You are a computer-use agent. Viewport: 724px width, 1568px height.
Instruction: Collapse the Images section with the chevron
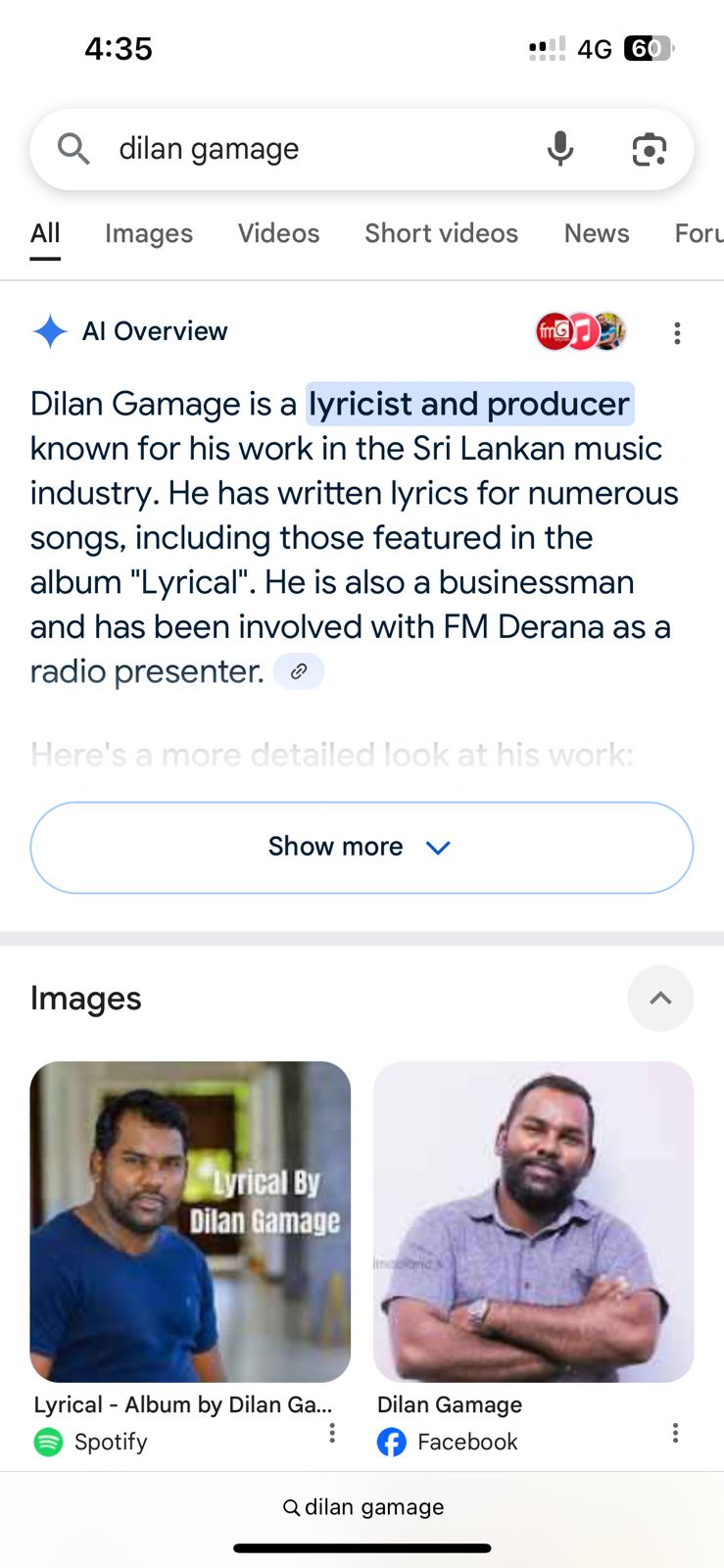(660, 998)
